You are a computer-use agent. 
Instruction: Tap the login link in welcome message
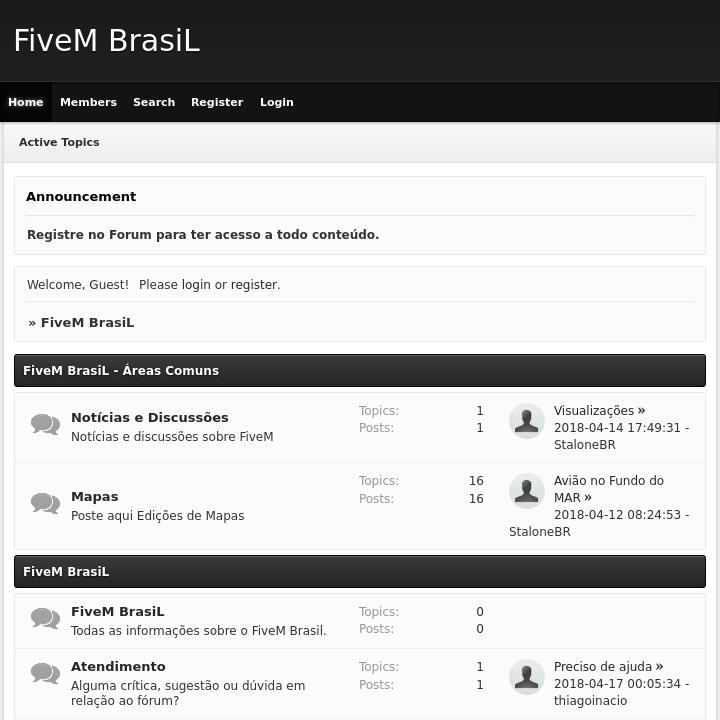click(x=196, y=285)
